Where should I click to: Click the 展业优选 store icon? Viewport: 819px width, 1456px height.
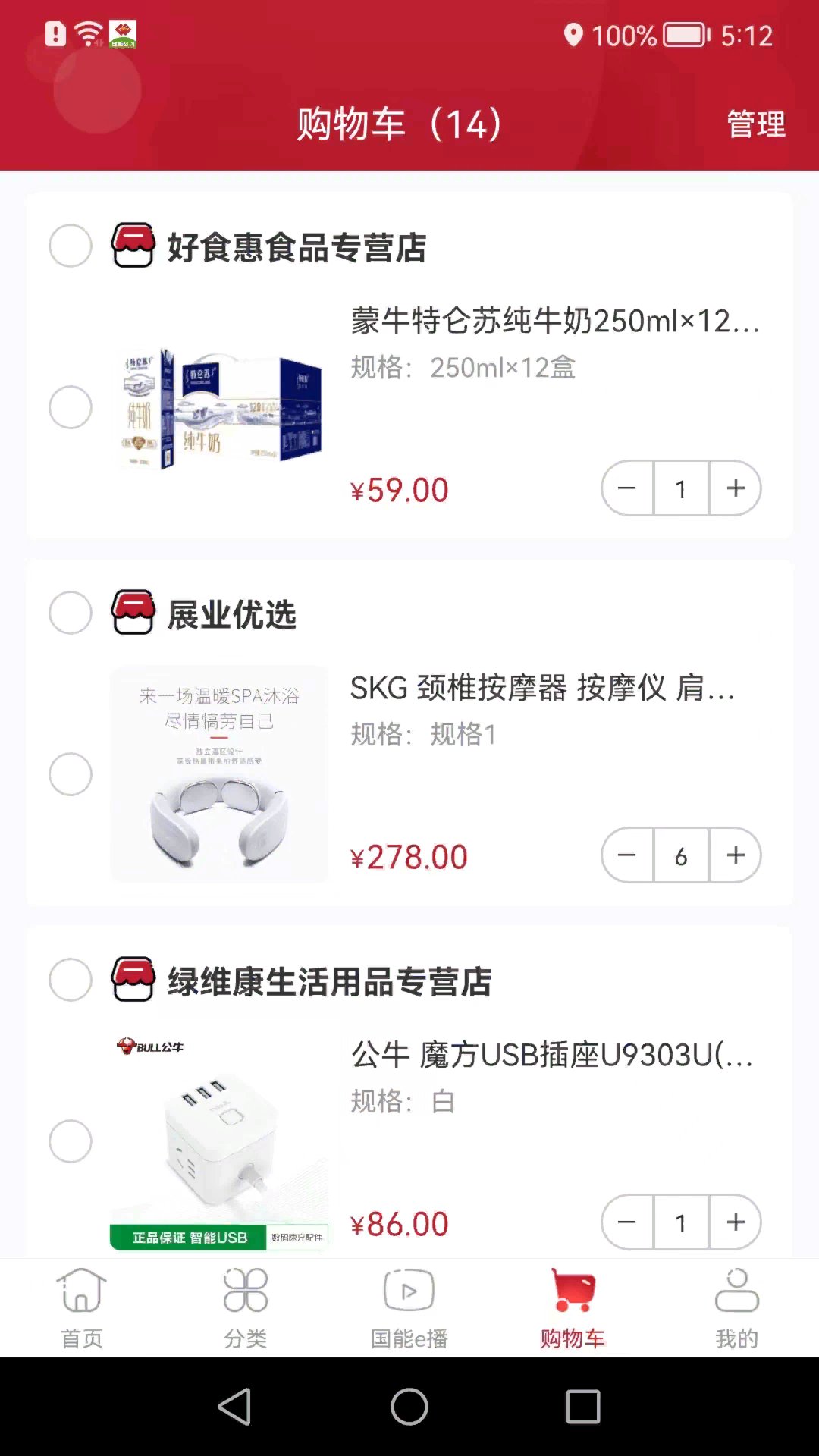click(x=133, y=612)
